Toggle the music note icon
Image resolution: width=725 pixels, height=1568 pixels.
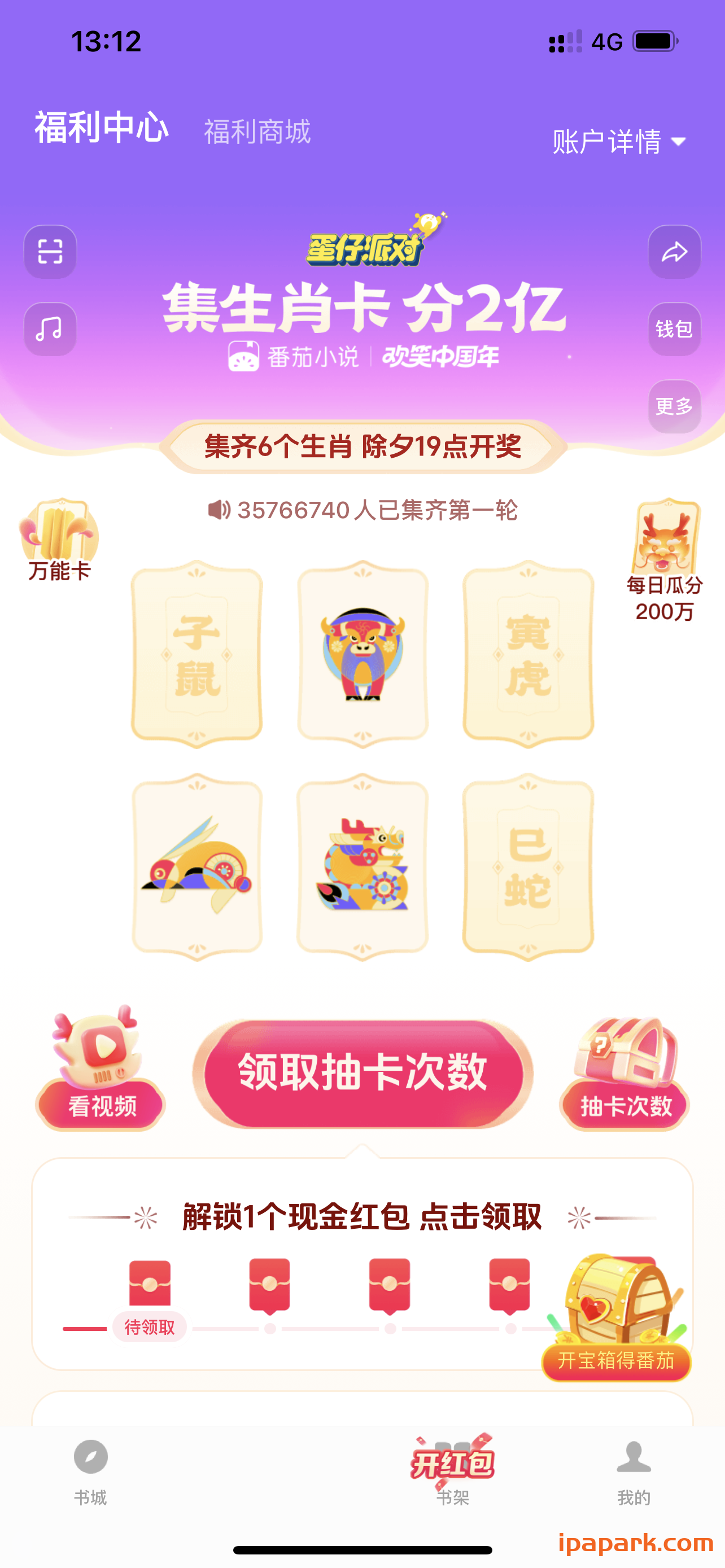pos(50,329)
